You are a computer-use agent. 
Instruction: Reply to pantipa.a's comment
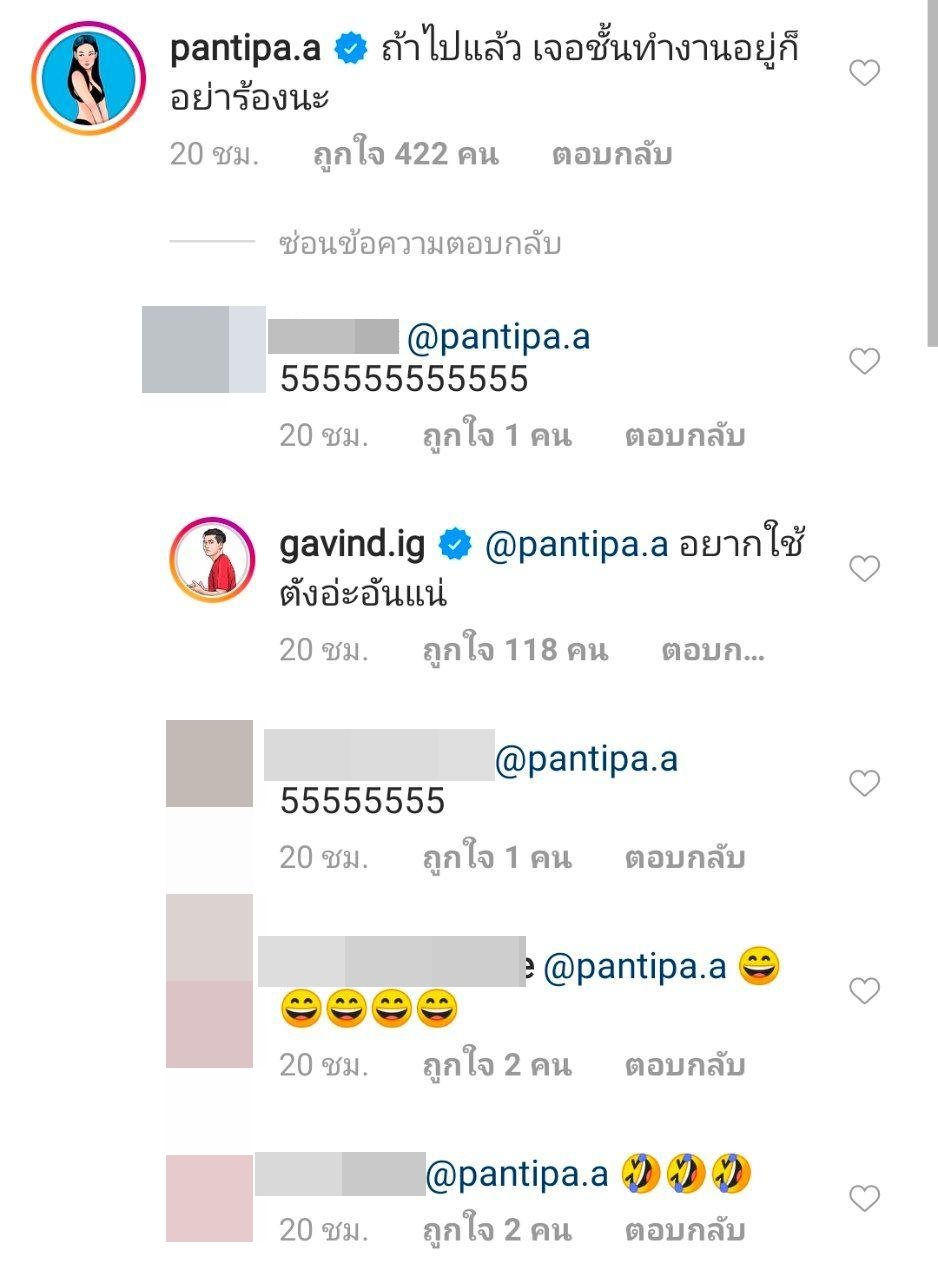tap(611, 155)
